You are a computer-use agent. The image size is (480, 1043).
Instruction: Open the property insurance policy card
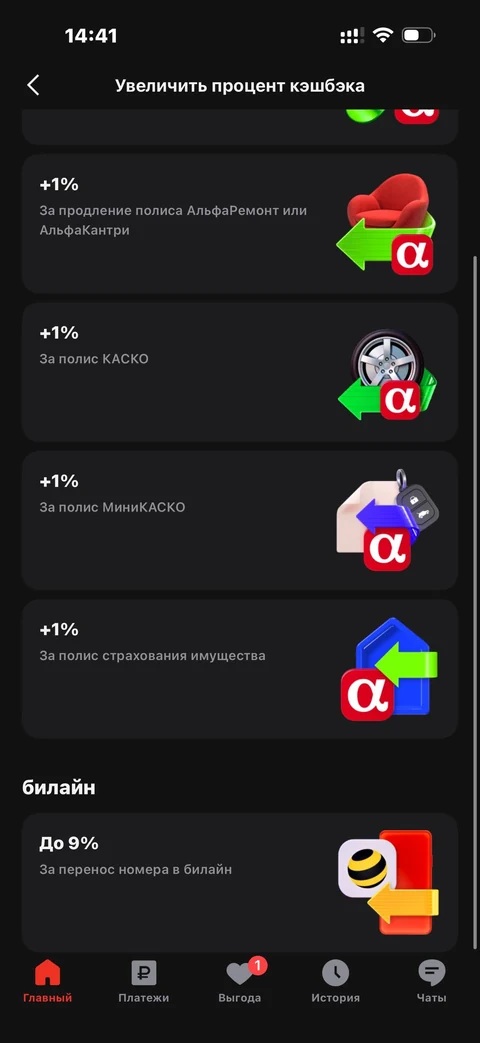coord(240,669)
